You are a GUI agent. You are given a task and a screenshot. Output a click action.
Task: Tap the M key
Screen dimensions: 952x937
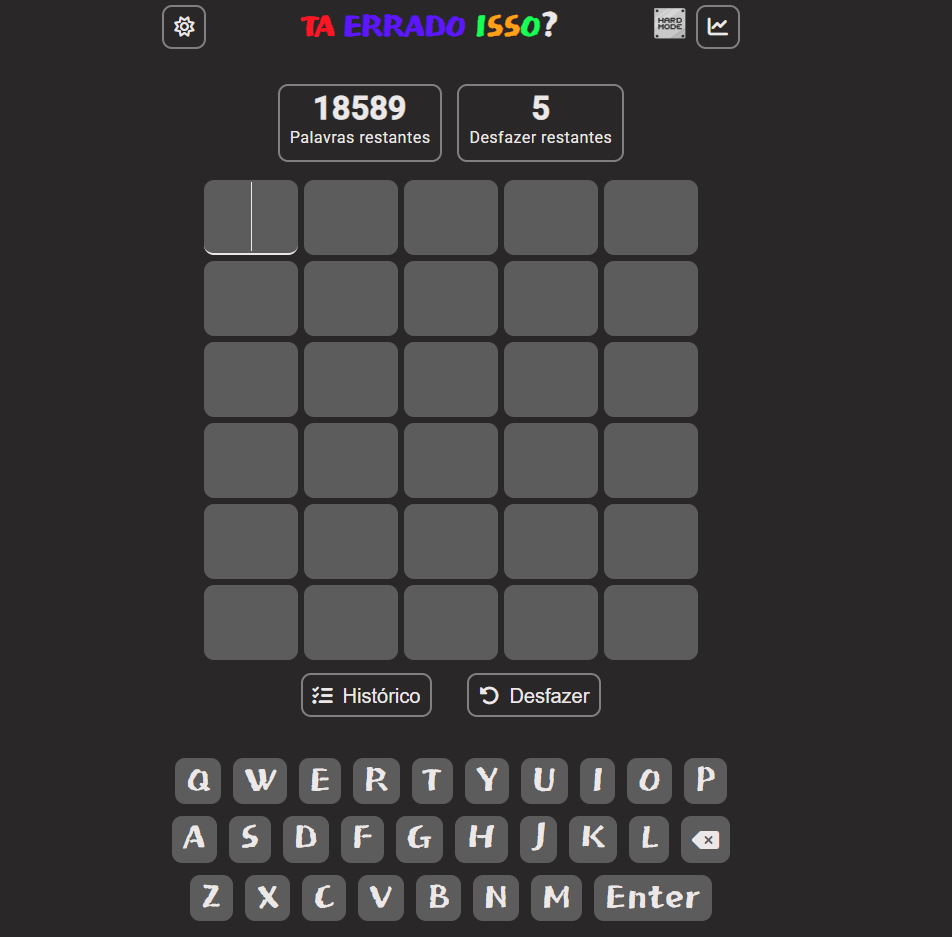(x=556, y=898)
